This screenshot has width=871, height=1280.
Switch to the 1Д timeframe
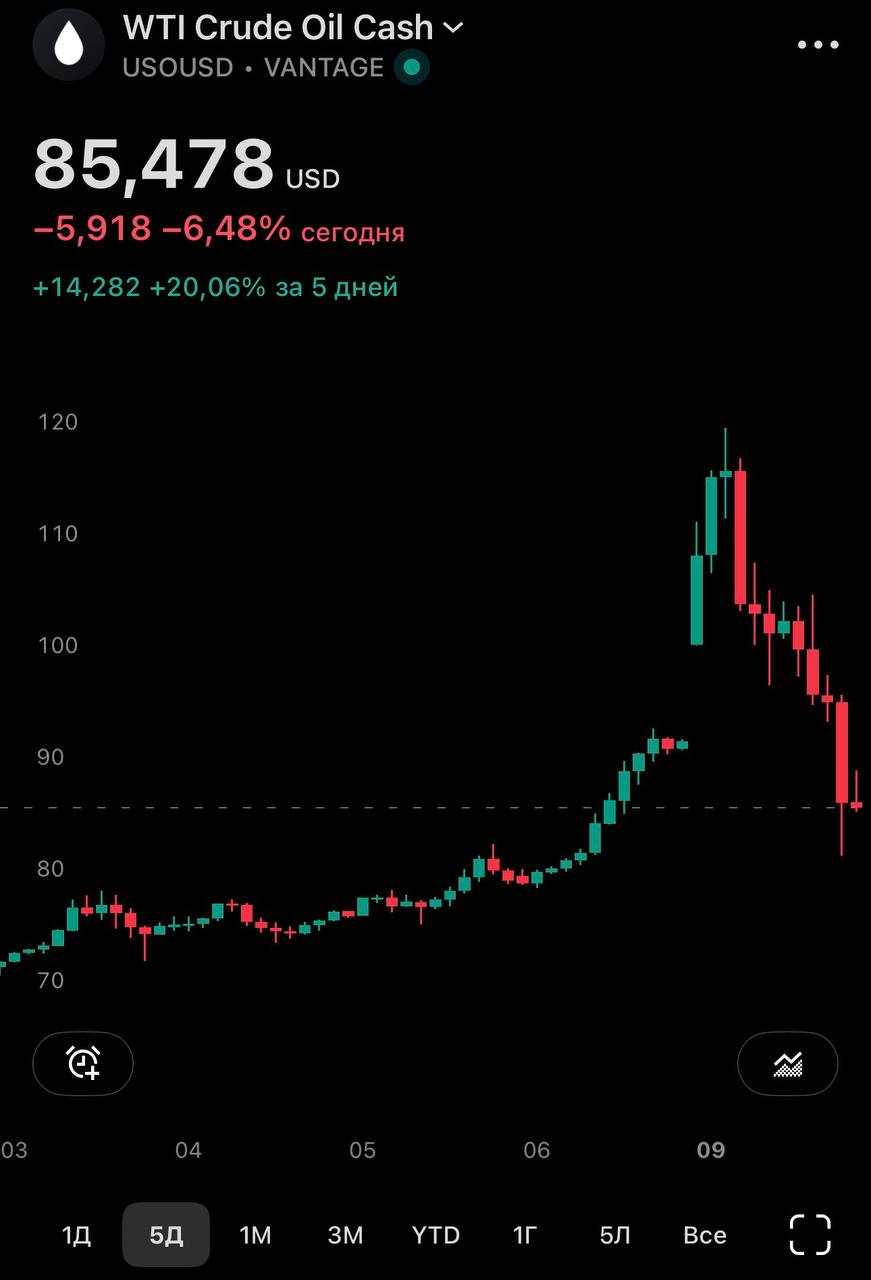77,1235
